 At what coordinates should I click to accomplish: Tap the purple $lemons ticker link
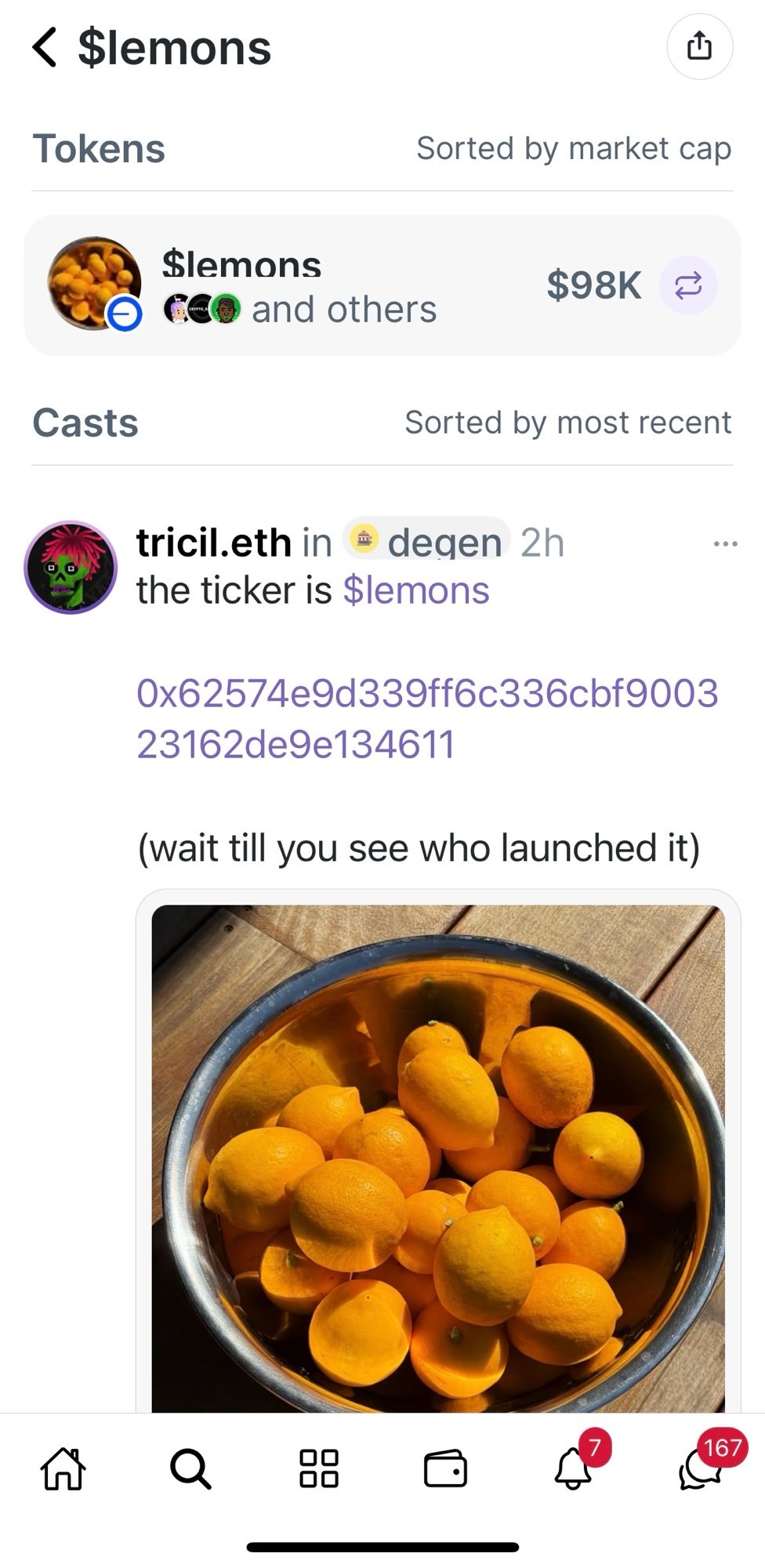(x=416, y=590)
